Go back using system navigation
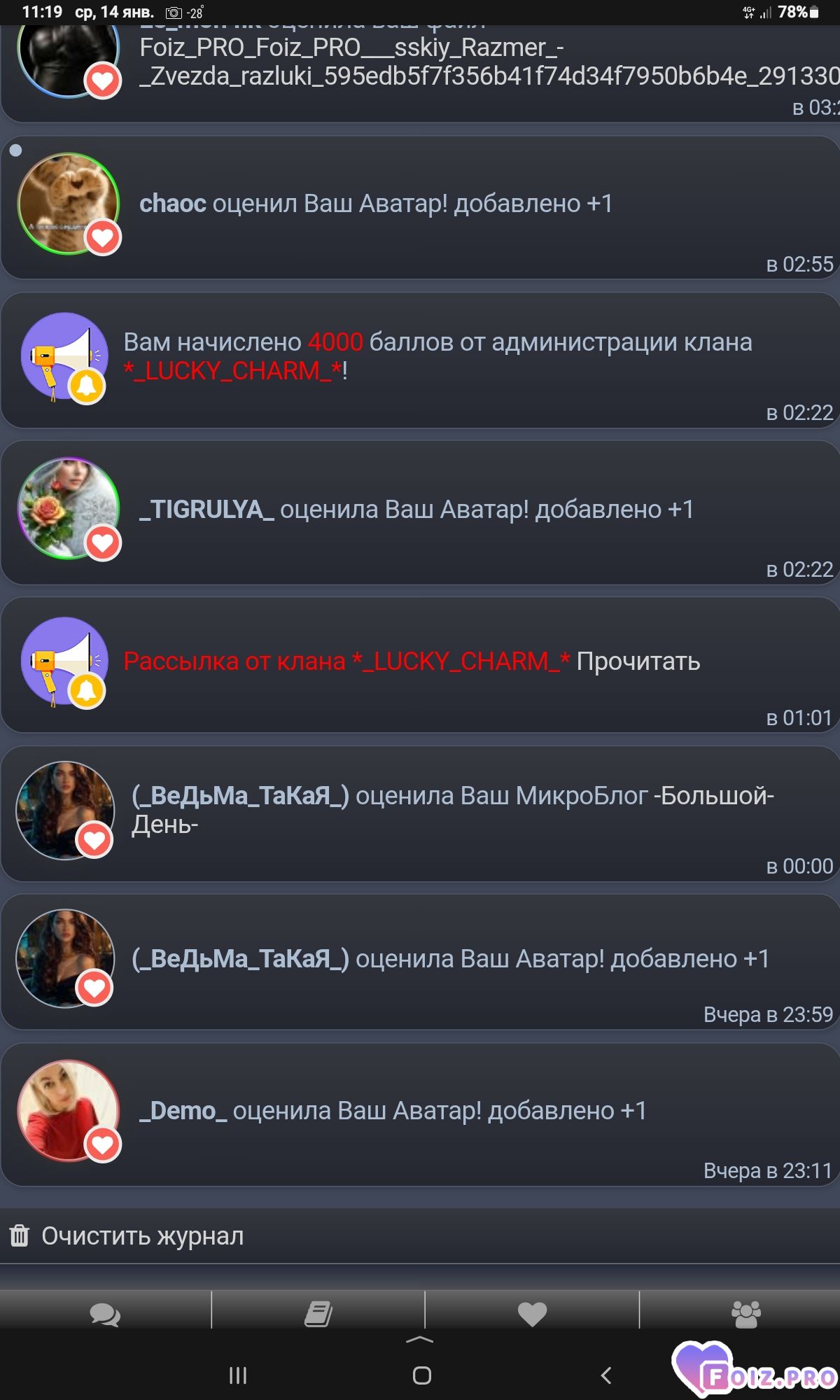This screenshot has height=1400, width=840. [x=606, y=1375]
